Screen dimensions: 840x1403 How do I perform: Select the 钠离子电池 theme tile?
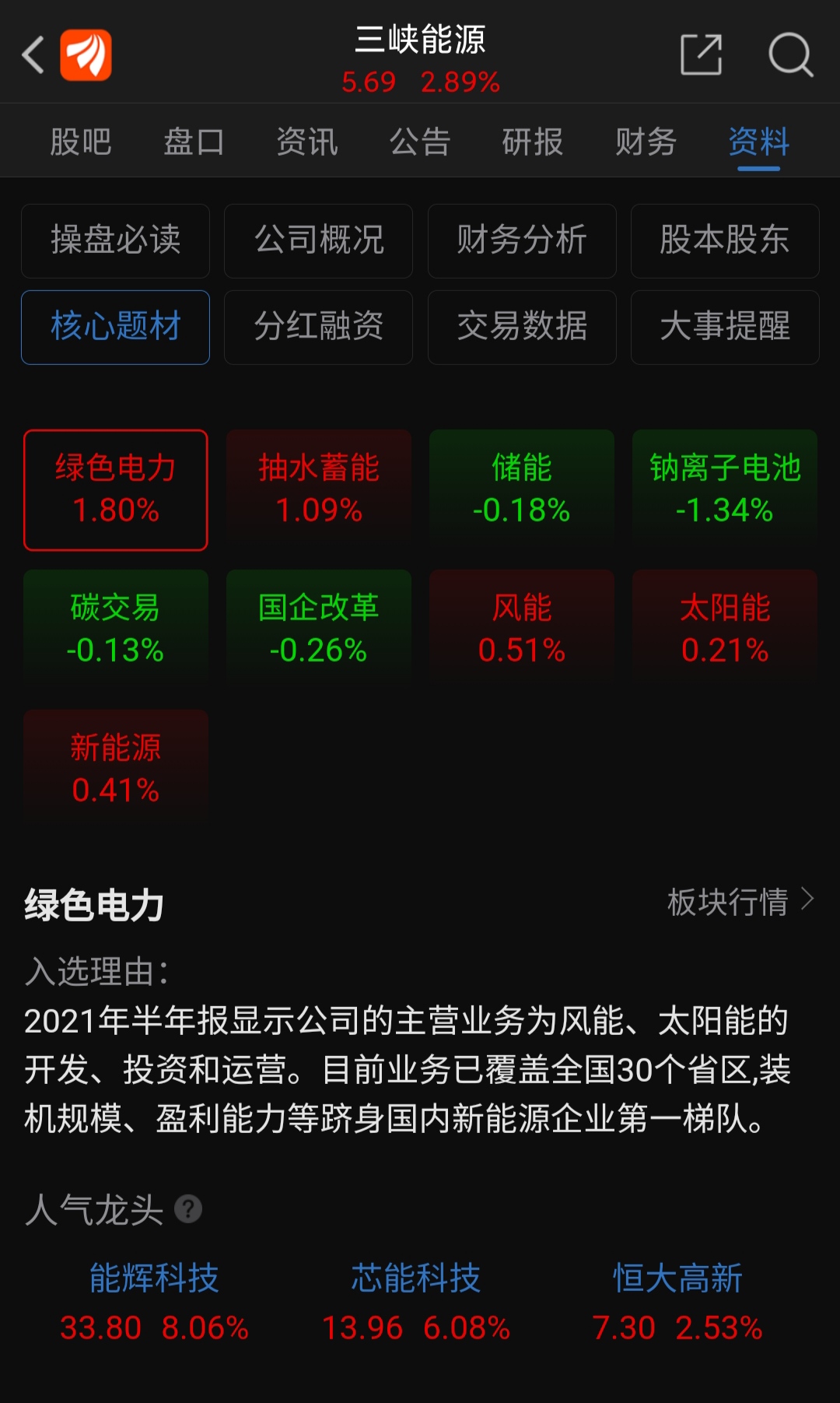(725, 489)
